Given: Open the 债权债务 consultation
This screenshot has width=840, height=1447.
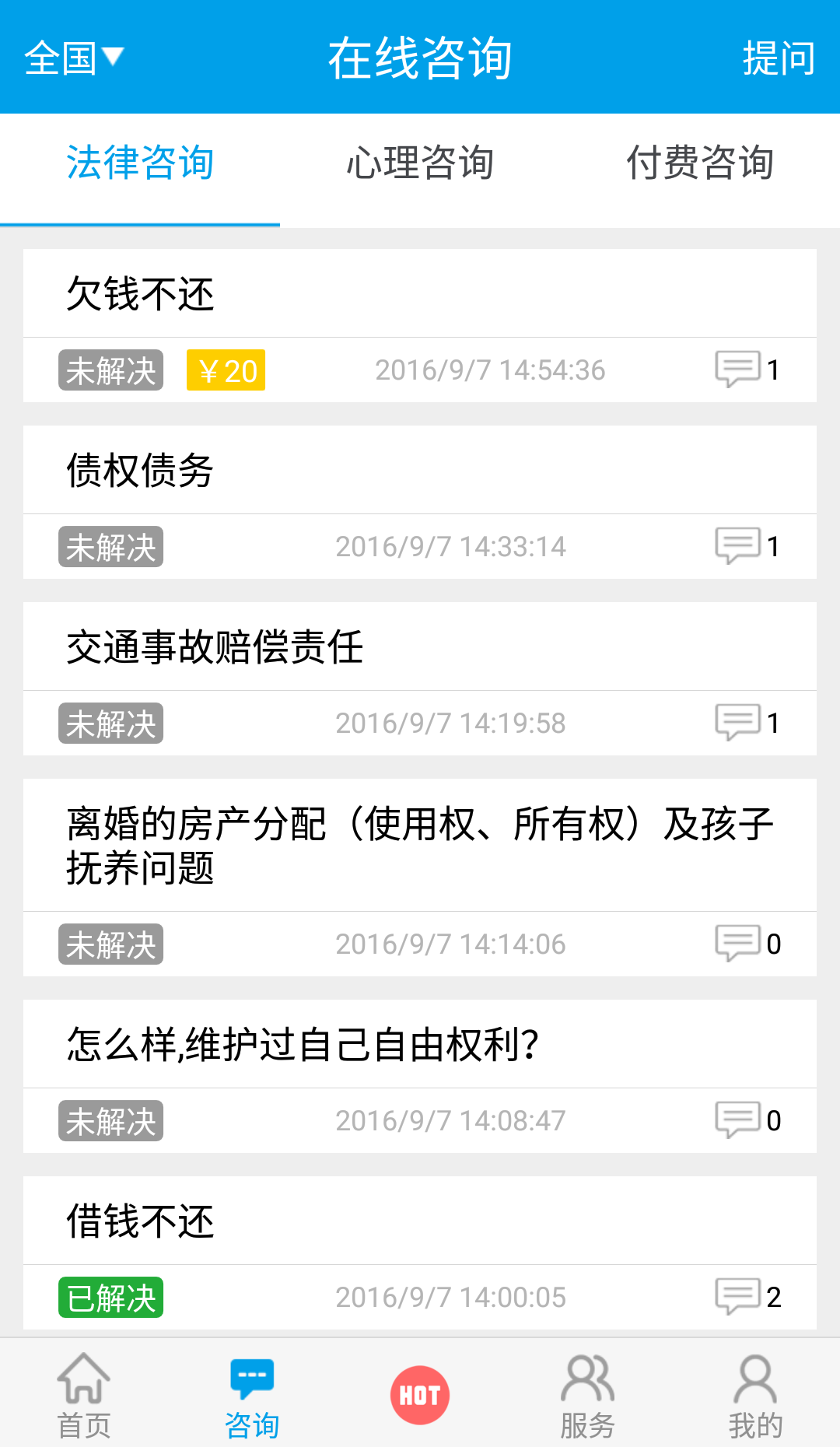Looking at the screenshot, I should 420,502.
